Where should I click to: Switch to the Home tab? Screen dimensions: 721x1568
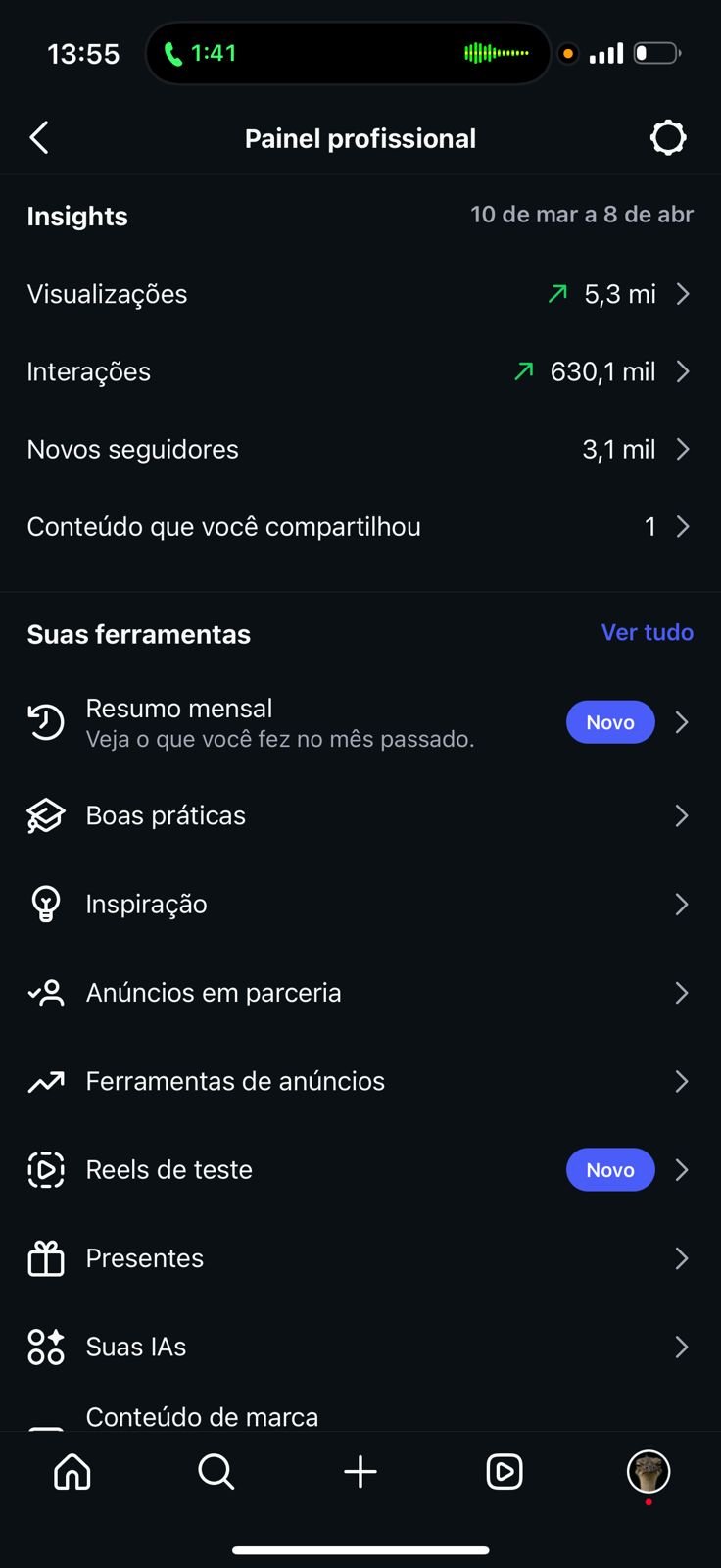[72, 1471]
